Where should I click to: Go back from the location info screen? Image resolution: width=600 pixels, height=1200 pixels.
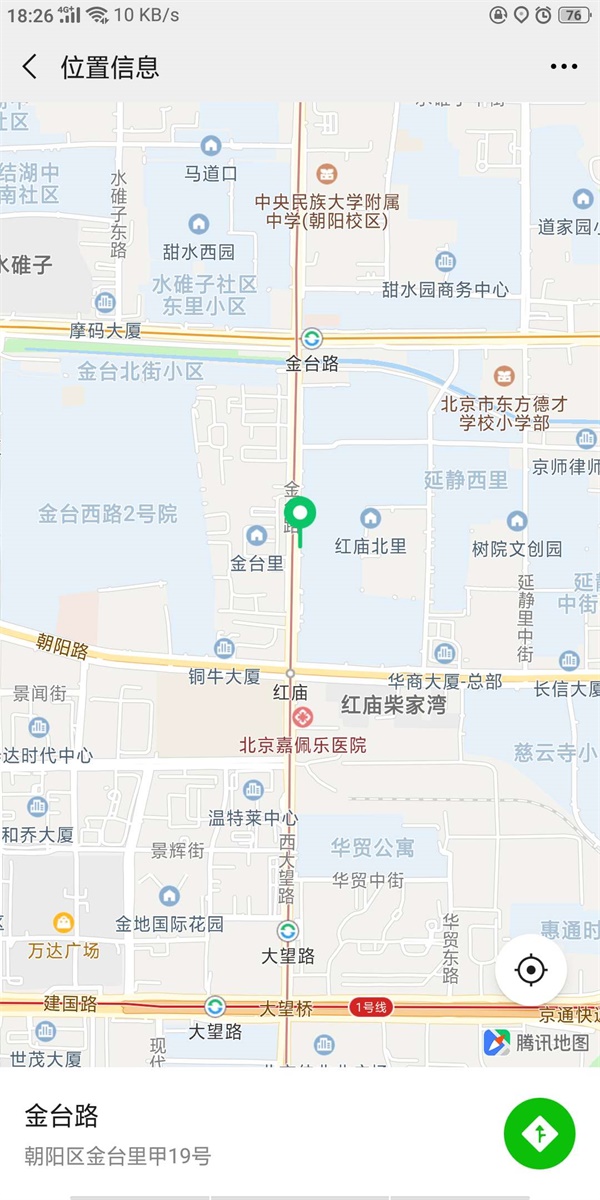click(30, 67)
